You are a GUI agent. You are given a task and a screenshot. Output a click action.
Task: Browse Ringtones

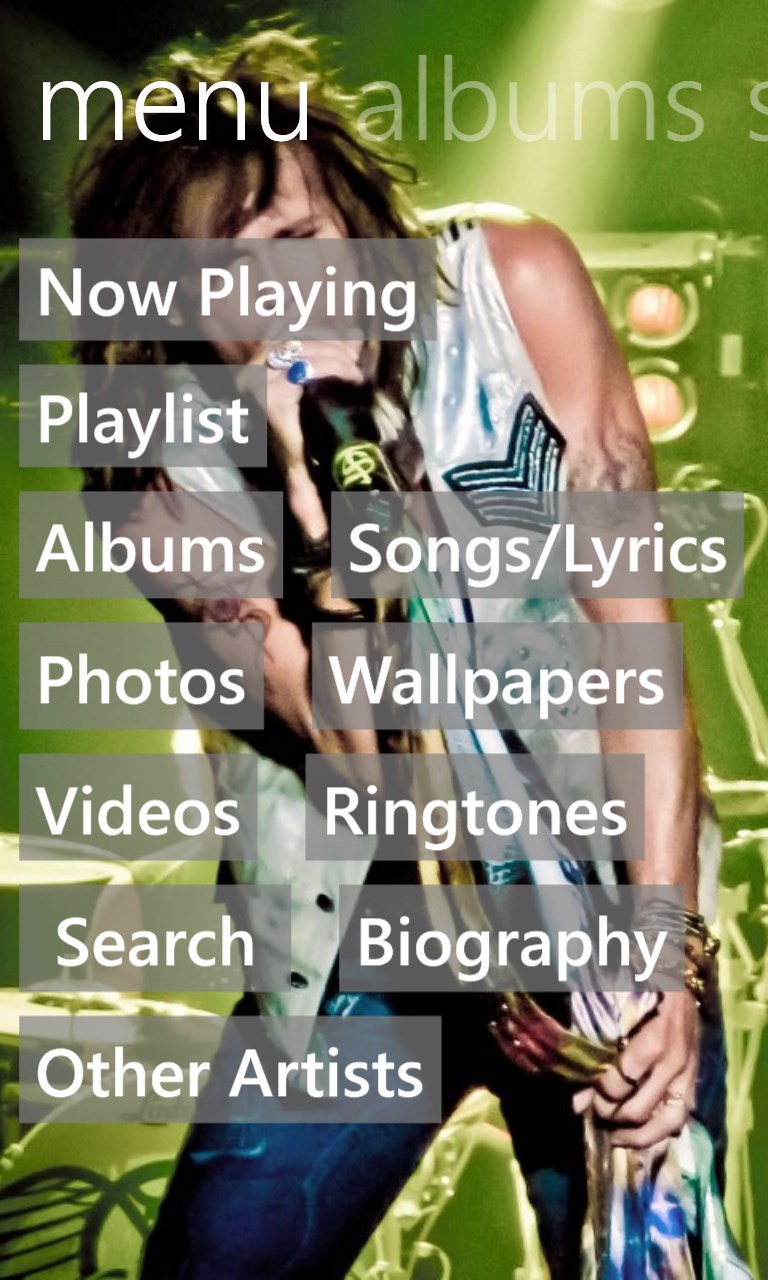pos(475,808)
